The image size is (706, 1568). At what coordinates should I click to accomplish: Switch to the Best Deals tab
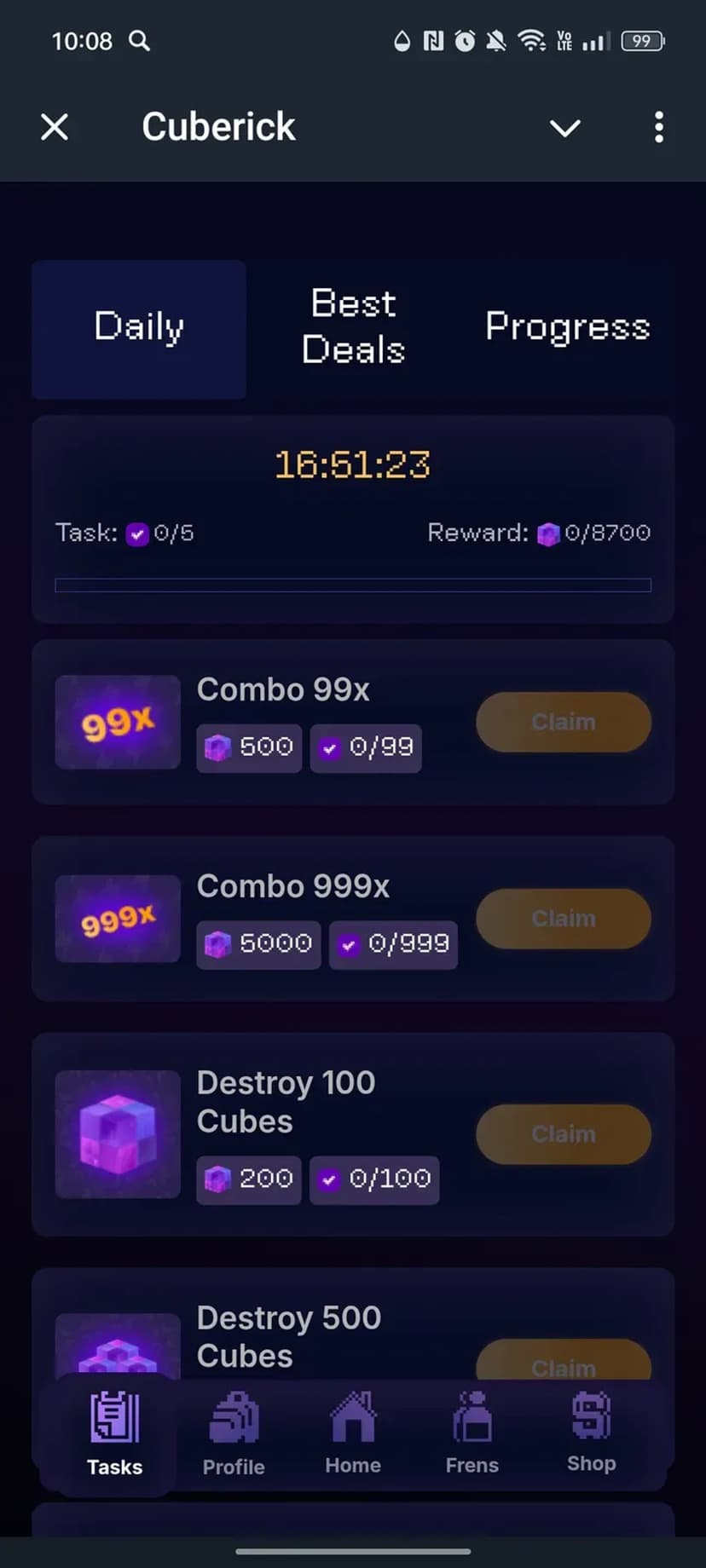coord(353,327)
